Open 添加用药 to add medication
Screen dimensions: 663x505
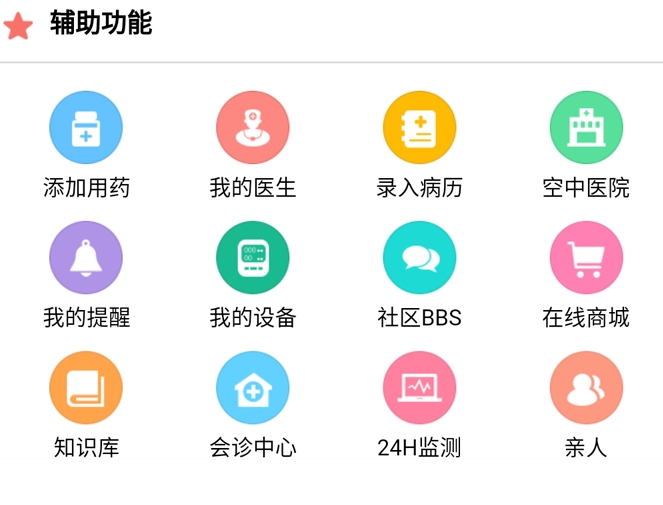tap(86, 128)
